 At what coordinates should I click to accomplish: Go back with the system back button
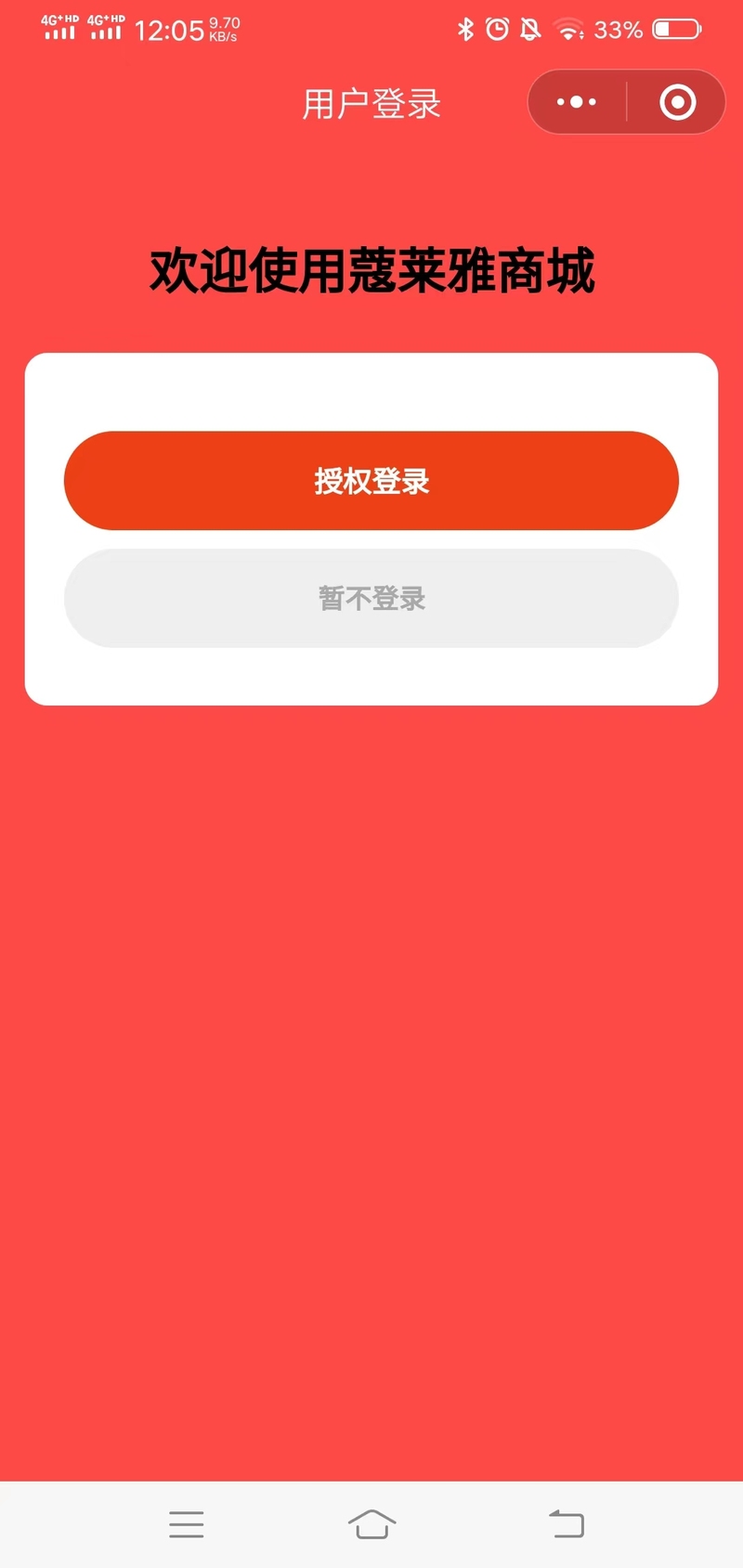click(567, 1523)
